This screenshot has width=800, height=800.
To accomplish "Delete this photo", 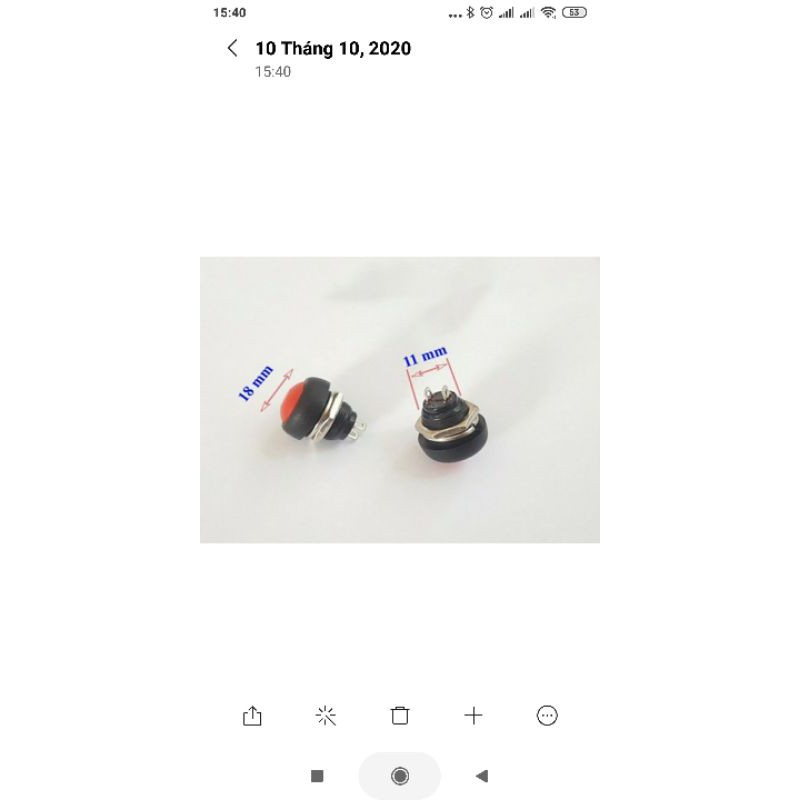I will pos(400,715).
